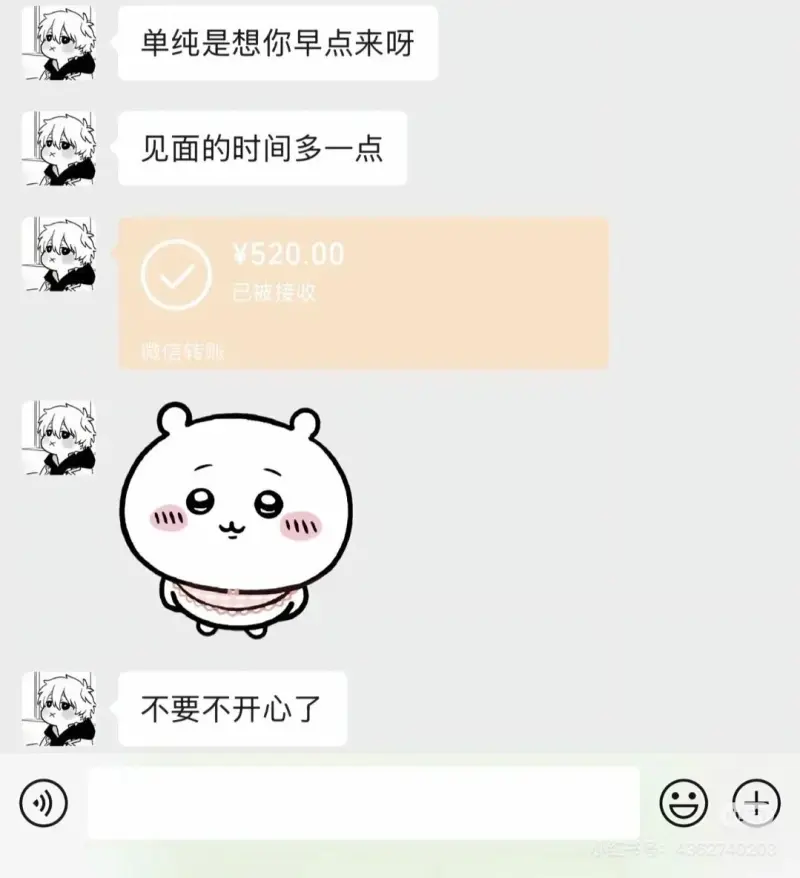Open avatar beside 不要不开心了 message
800x878 pixels.
(59, 708)
